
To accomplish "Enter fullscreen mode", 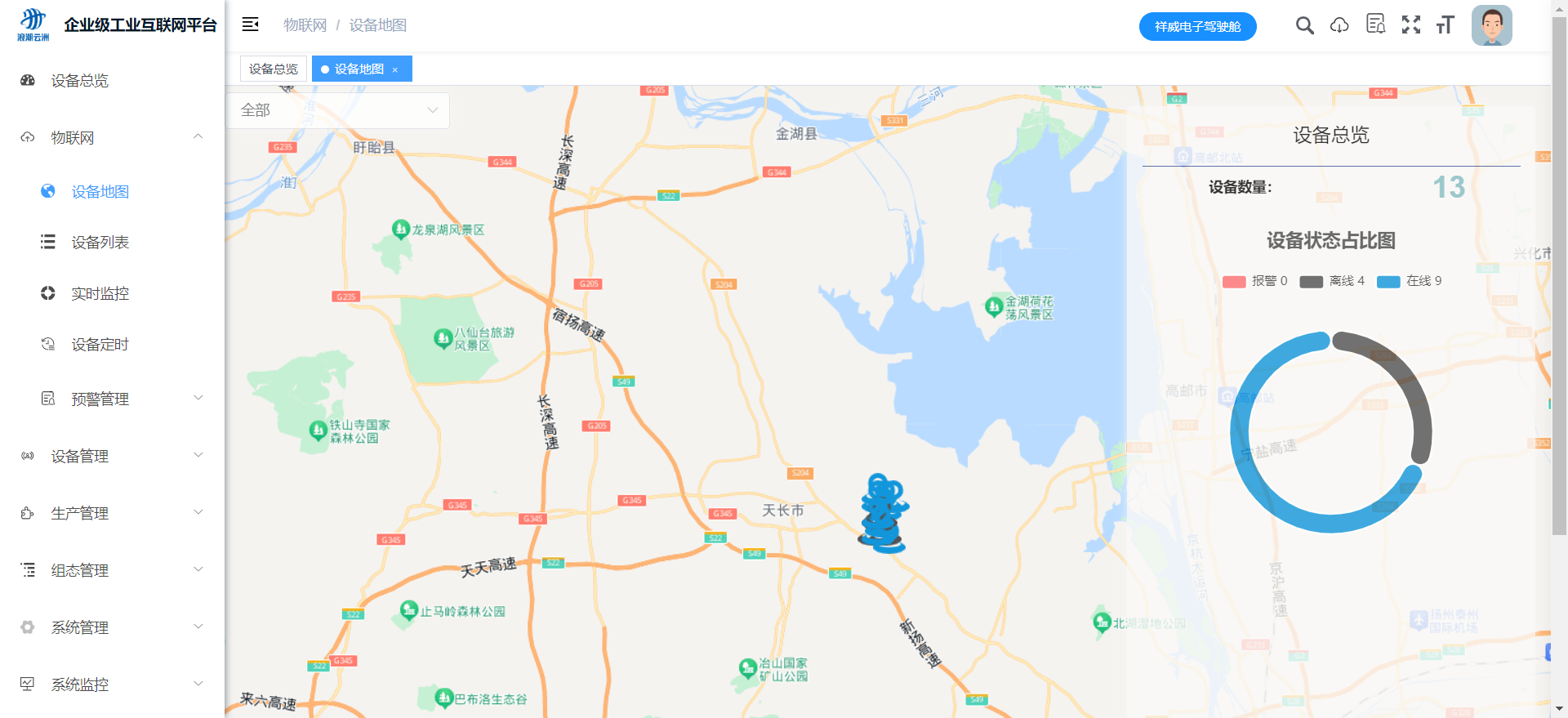I will point(1410,25).
